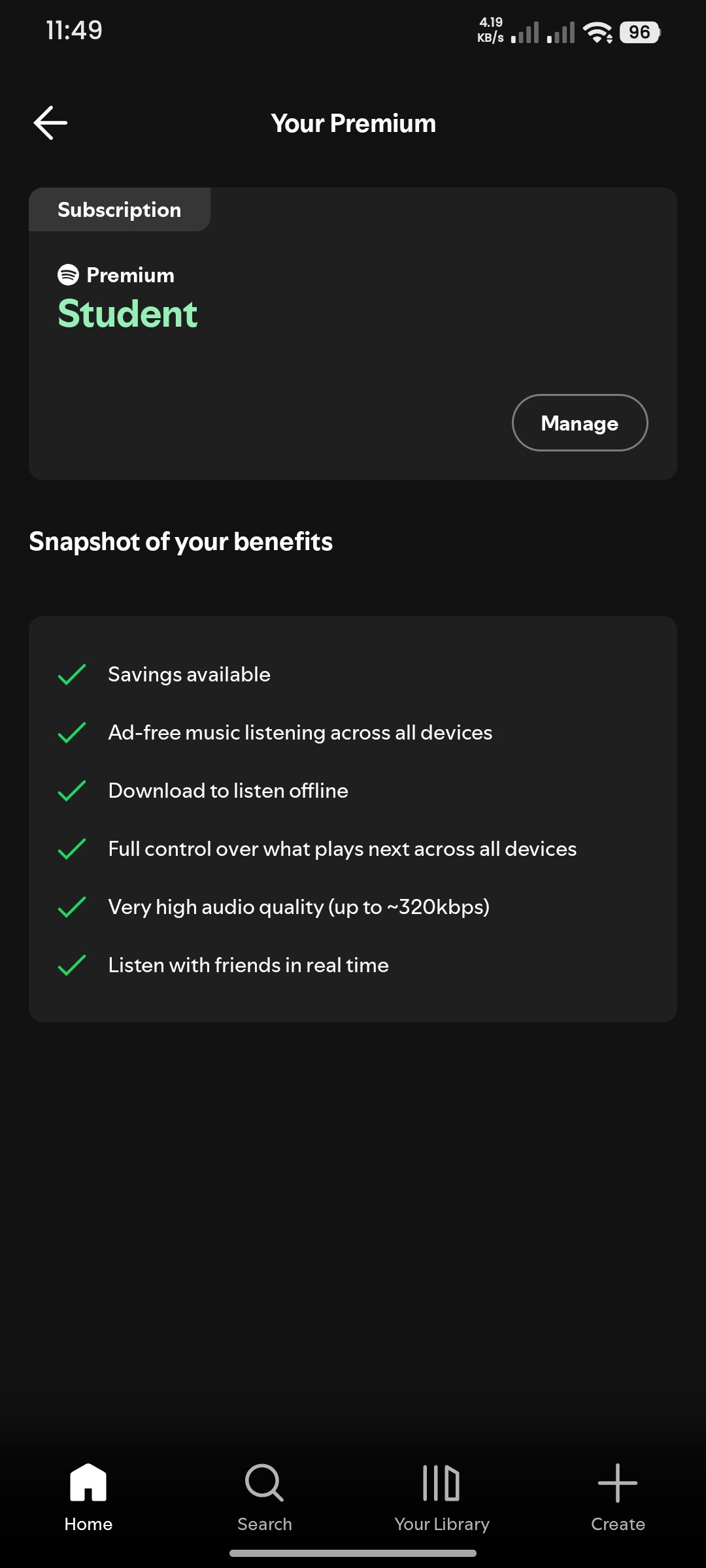This screenshot has height=1568, width=706.
Task: Go to Your Library tab
Action: point(441,1496)
